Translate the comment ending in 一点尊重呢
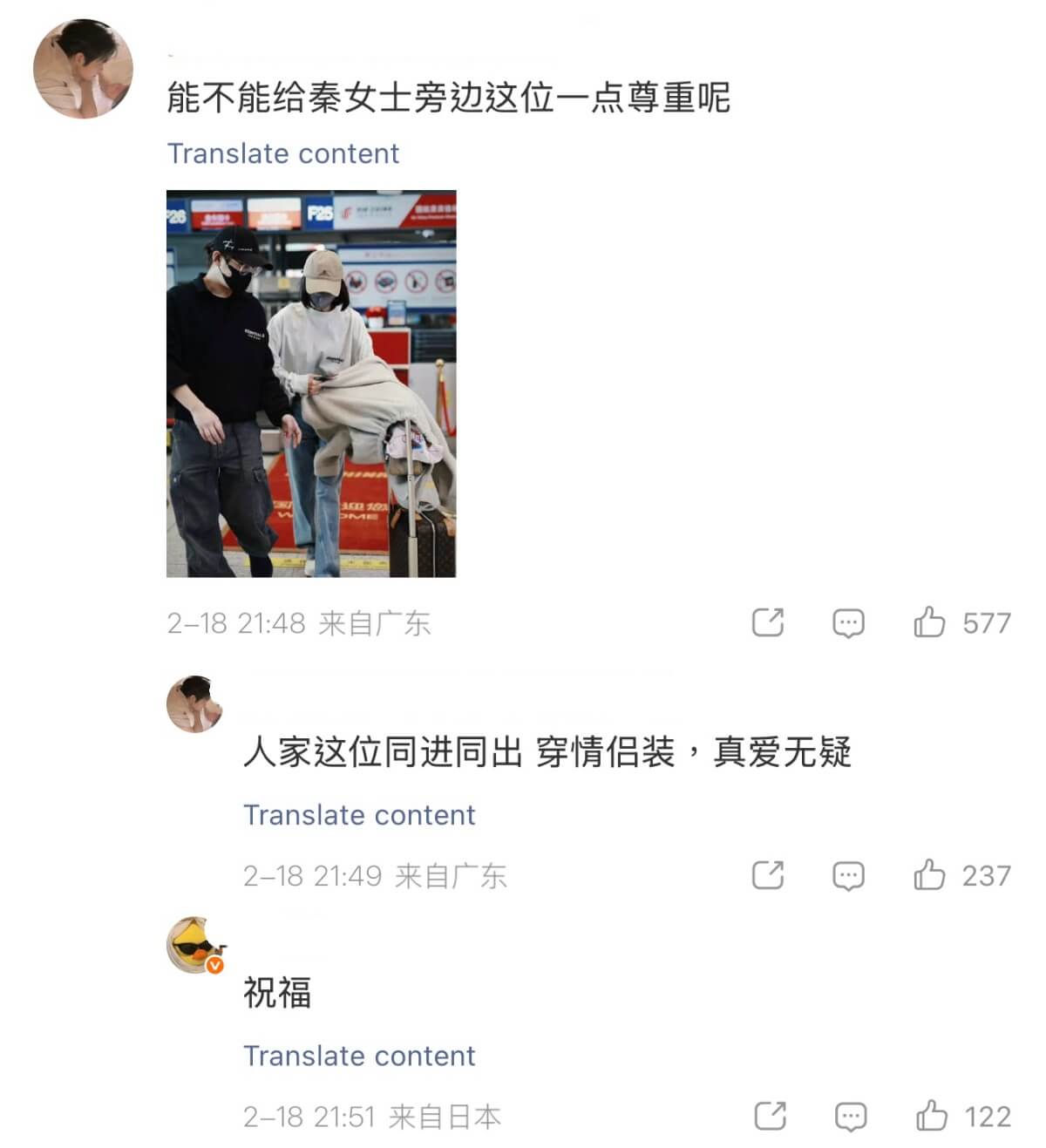 tap(282, 153)
